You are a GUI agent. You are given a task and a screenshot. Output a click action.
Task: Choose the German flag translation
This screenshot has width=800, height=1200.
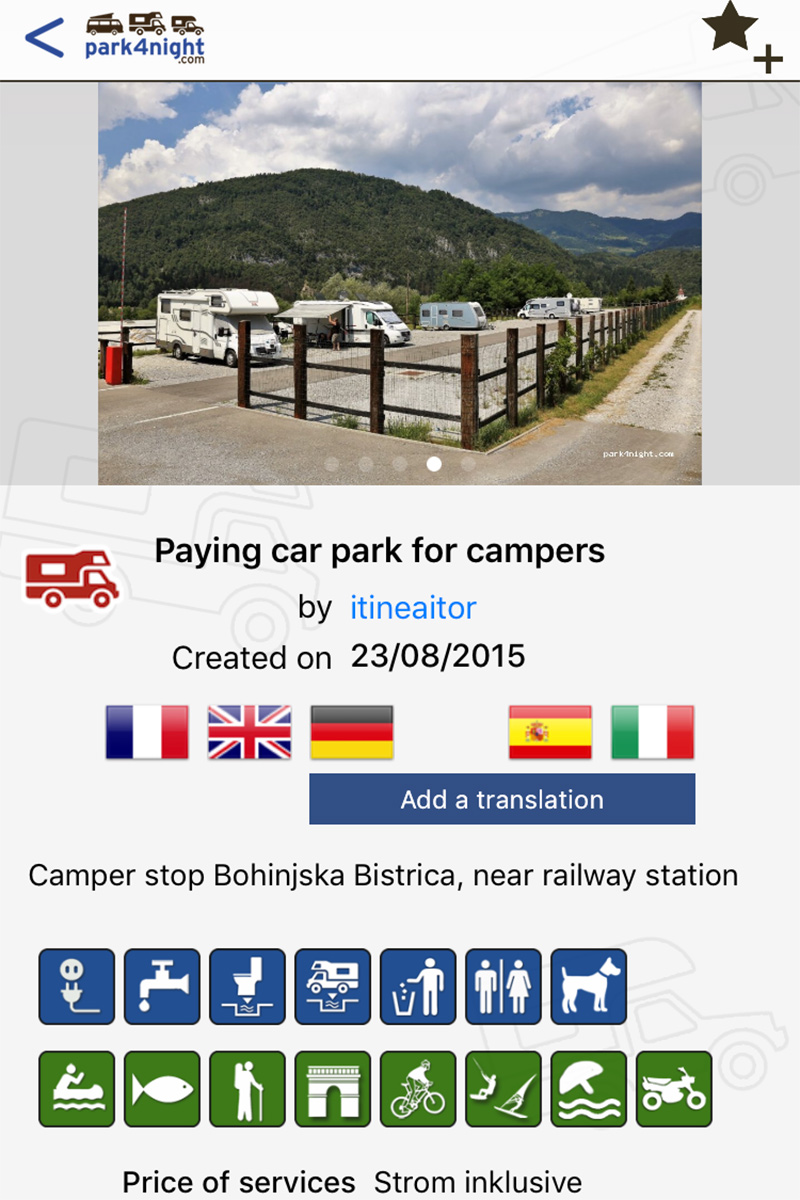[352, 732]
